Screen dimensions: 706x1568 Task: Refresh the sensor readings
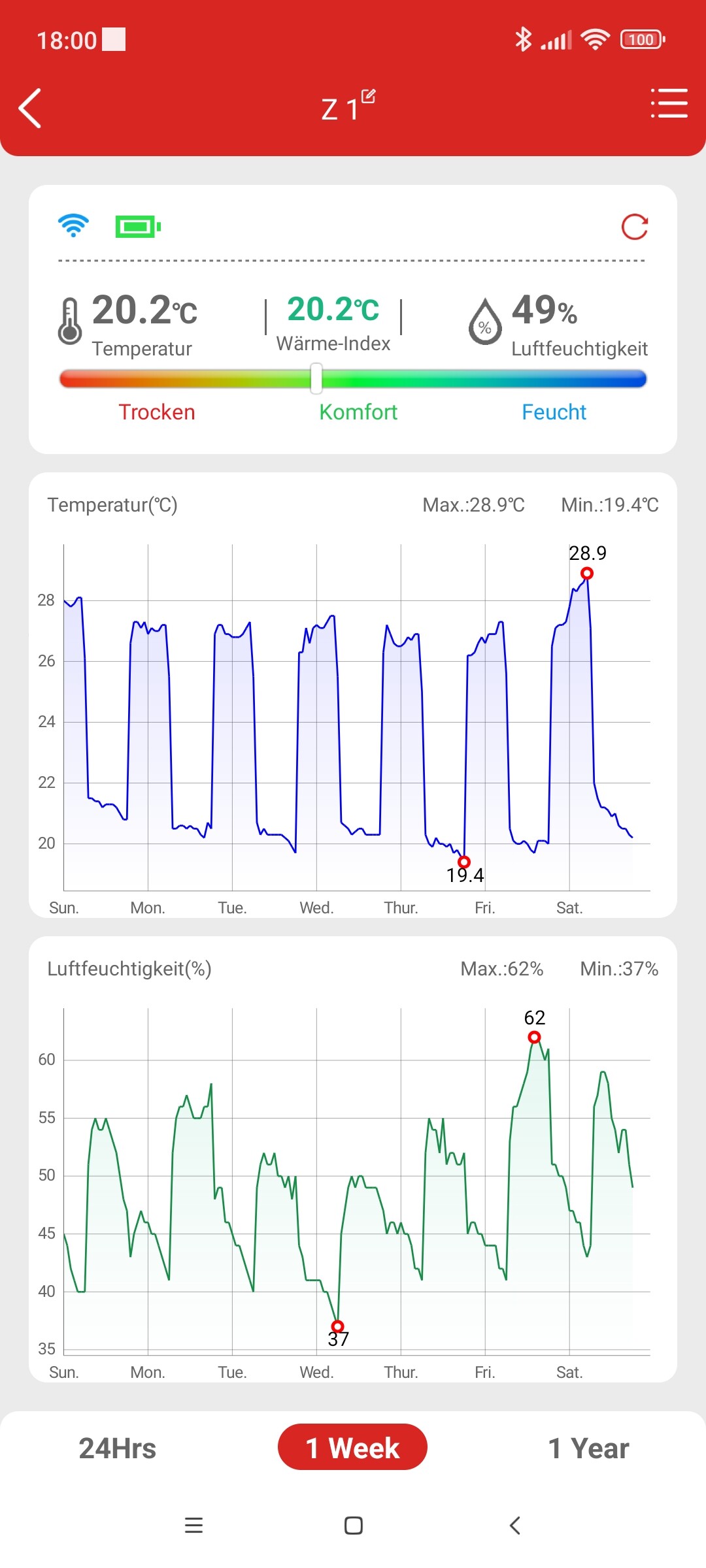634,227
